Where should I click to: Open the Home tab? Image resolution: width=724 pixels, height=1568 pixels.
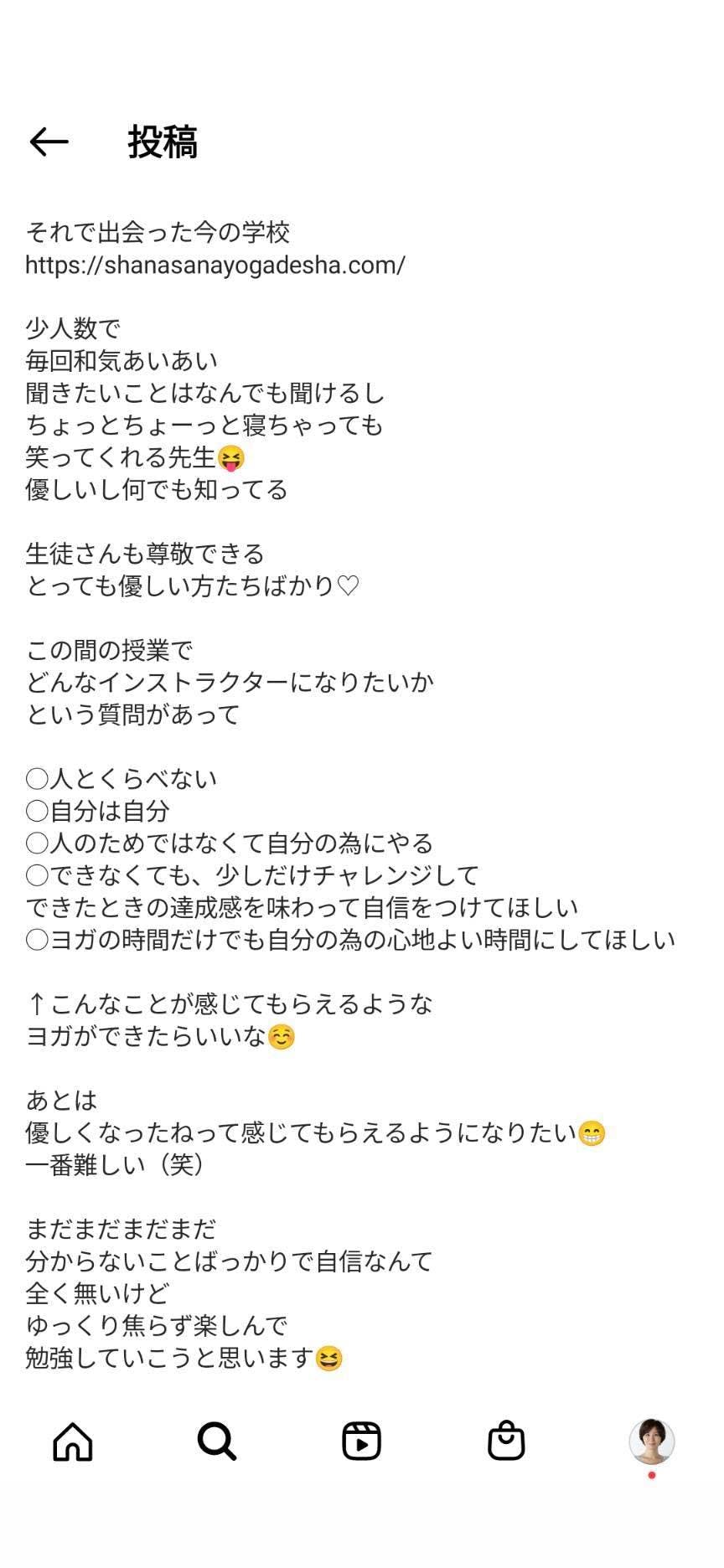coord(73,1442)
